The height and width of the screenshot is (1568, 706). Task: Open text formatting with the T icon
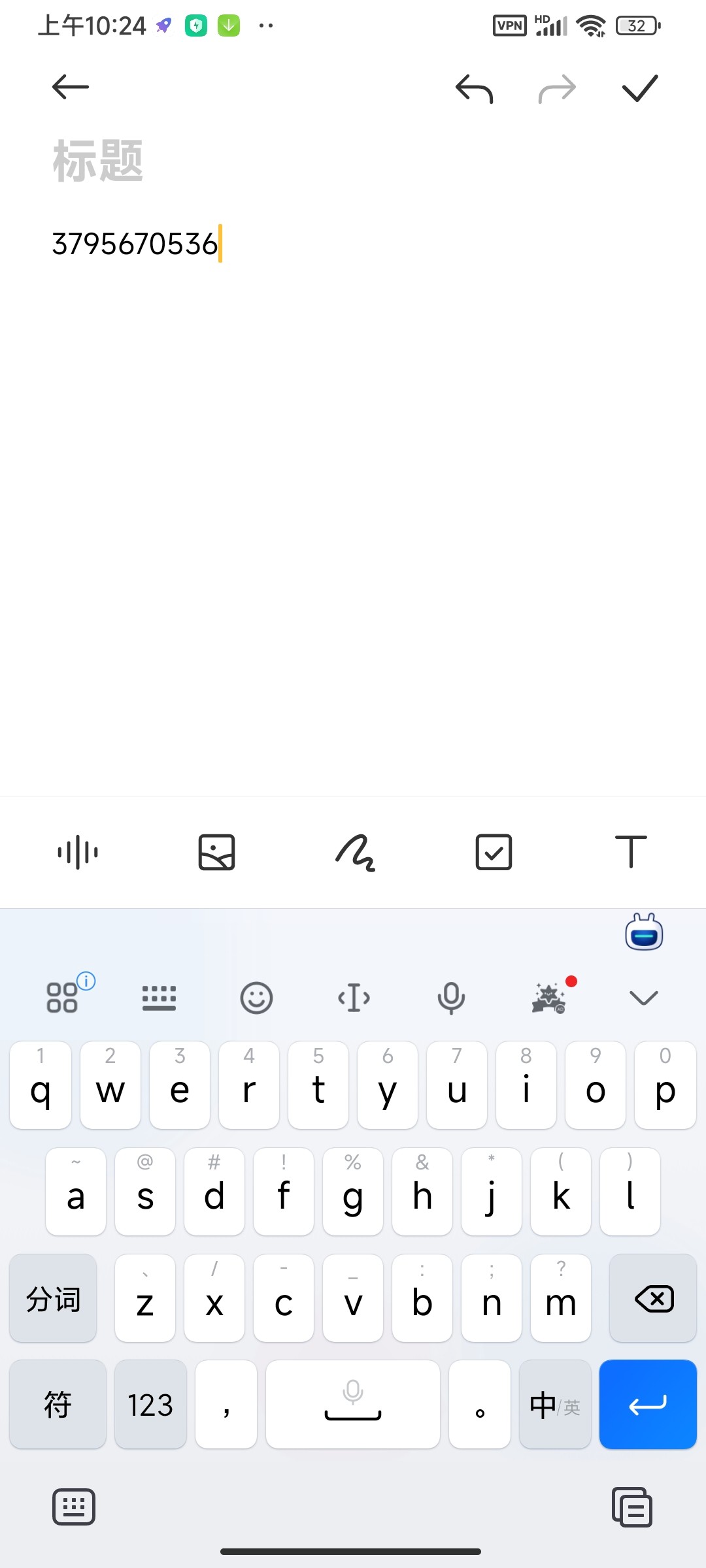click(x=630, y=851)
